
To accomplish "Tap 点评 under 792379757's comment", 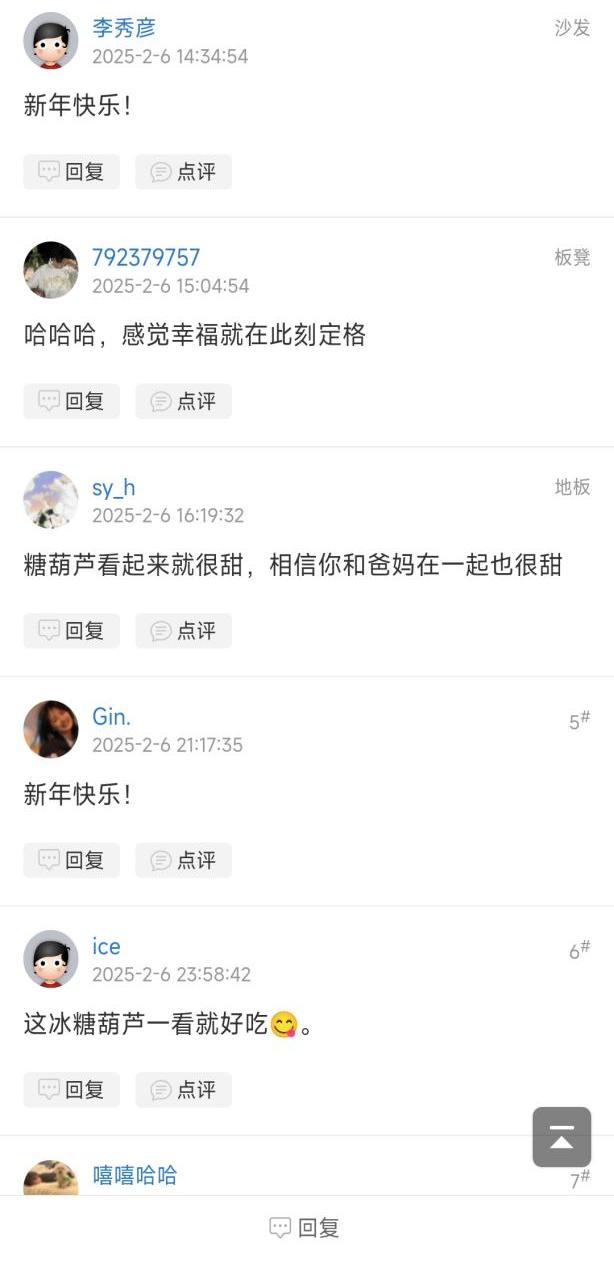I will point(183,401).
